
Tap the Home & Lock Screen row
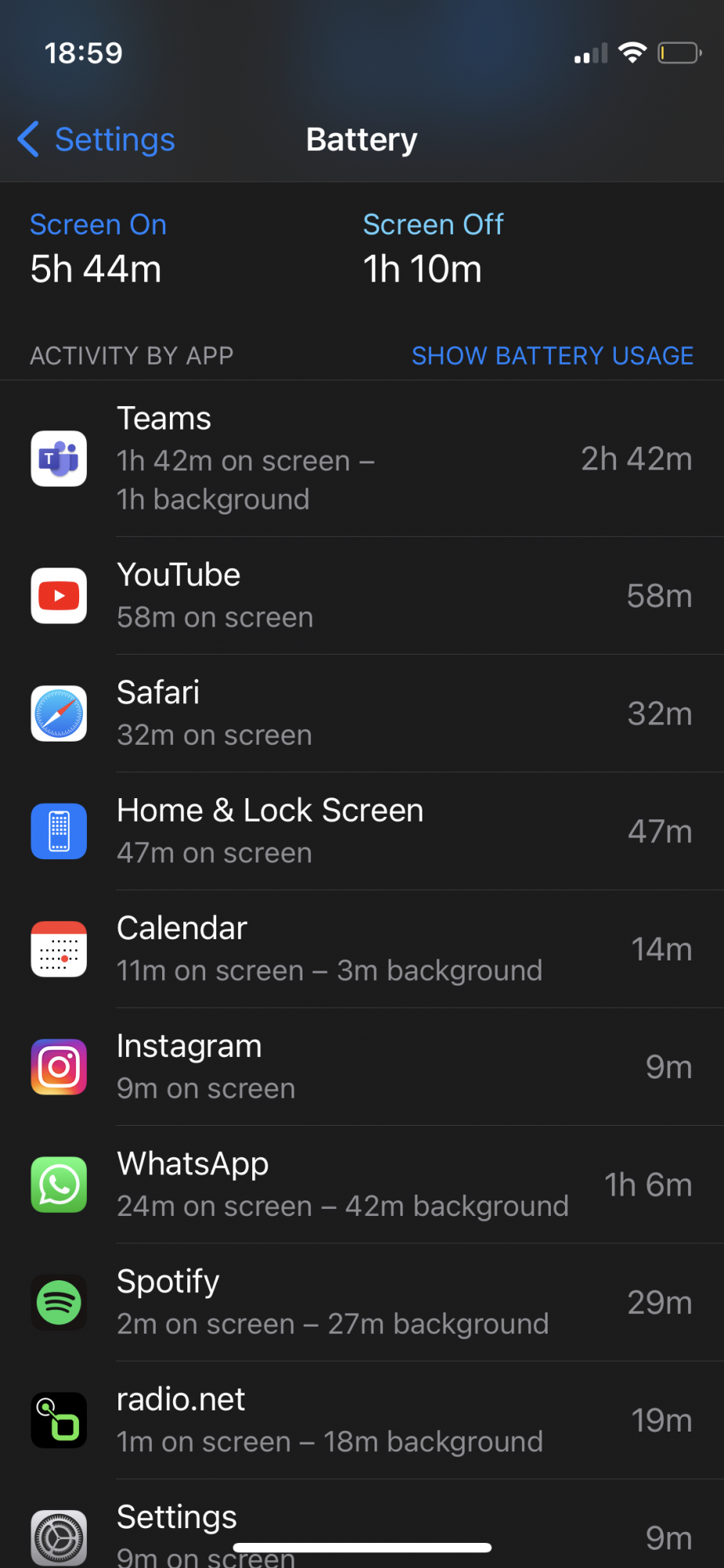(362, 831)
